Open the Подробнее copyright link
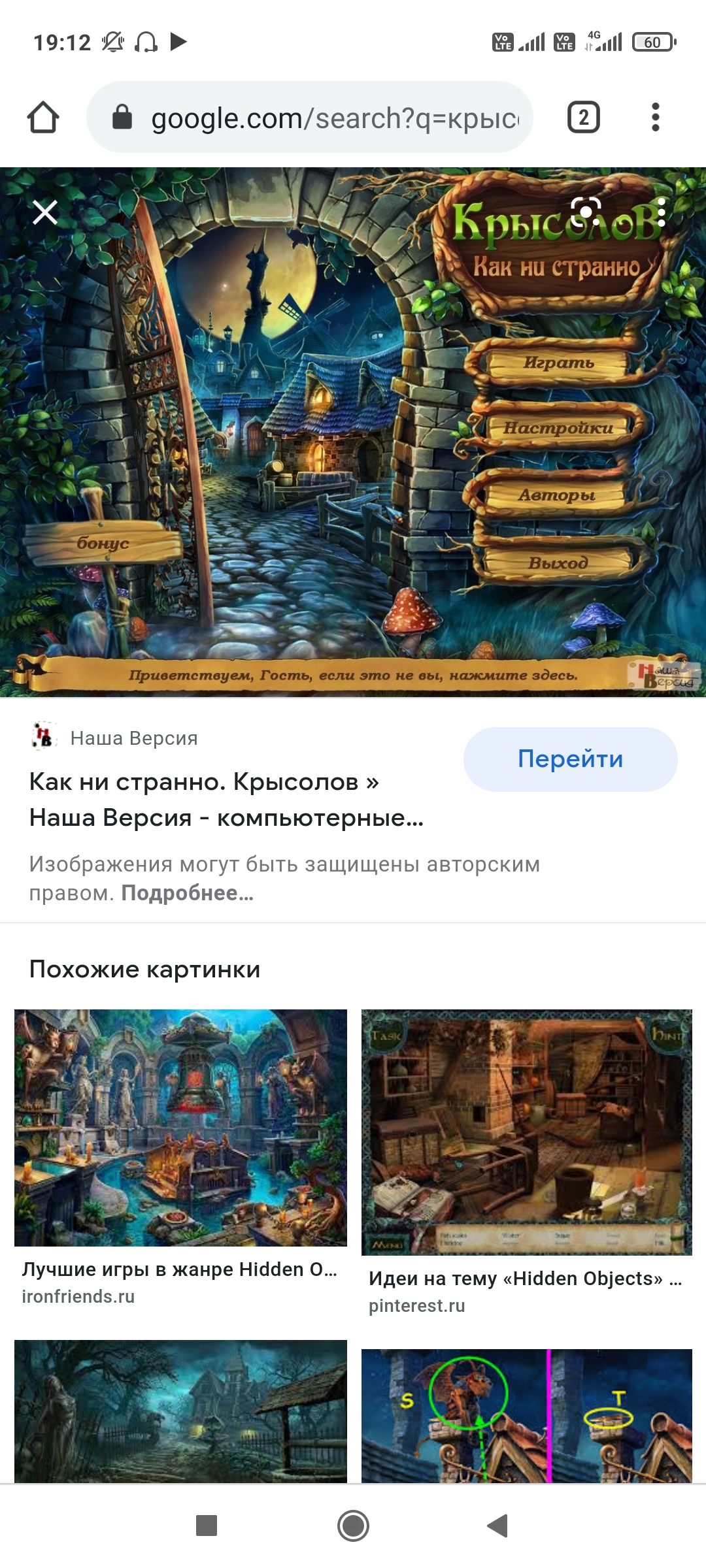This screenshot has height=1568, width=706. coord(188,893)
